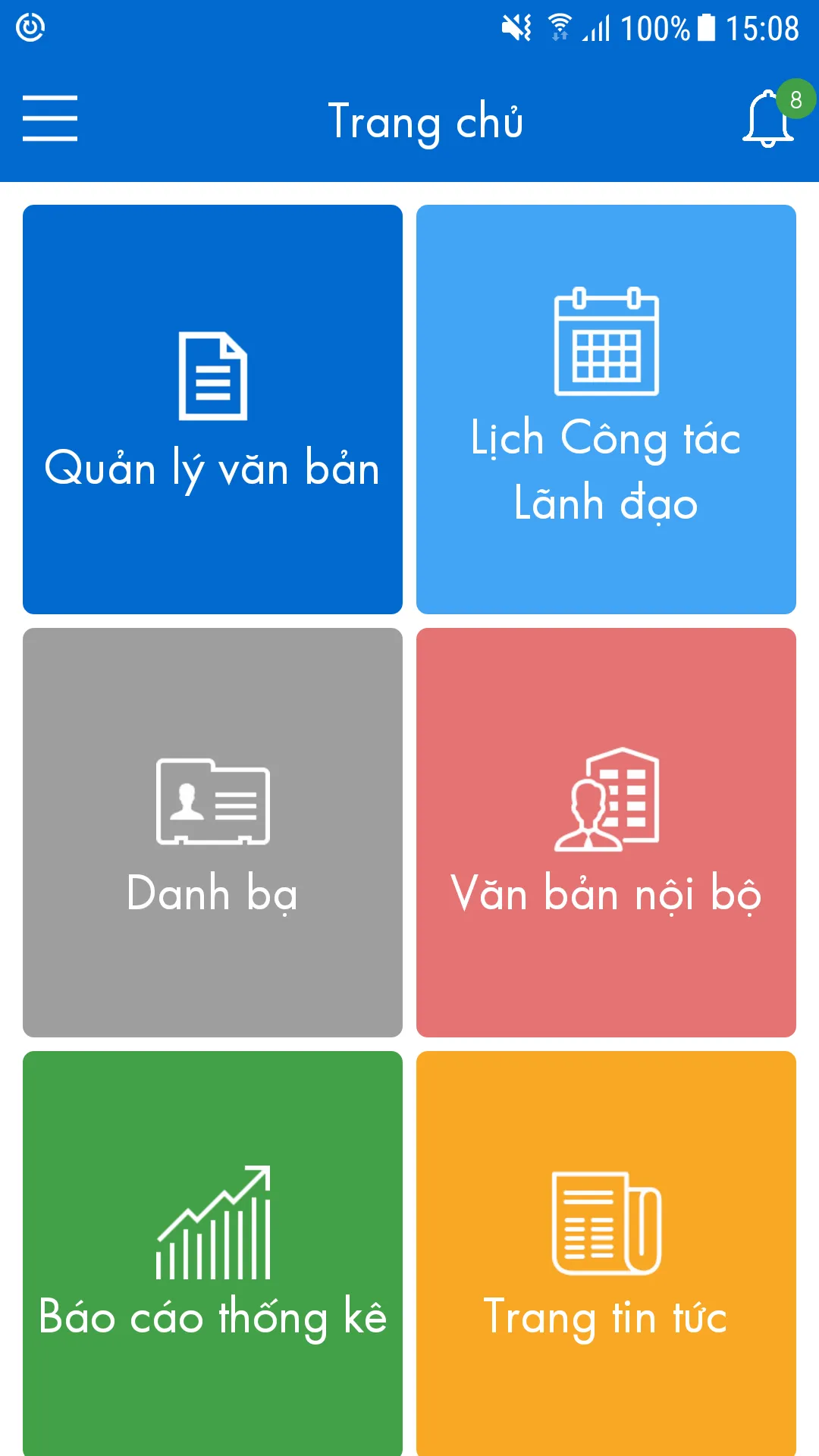Go to the Danh bạ contacts tile
819x1456 pixels.
[212, 832]
